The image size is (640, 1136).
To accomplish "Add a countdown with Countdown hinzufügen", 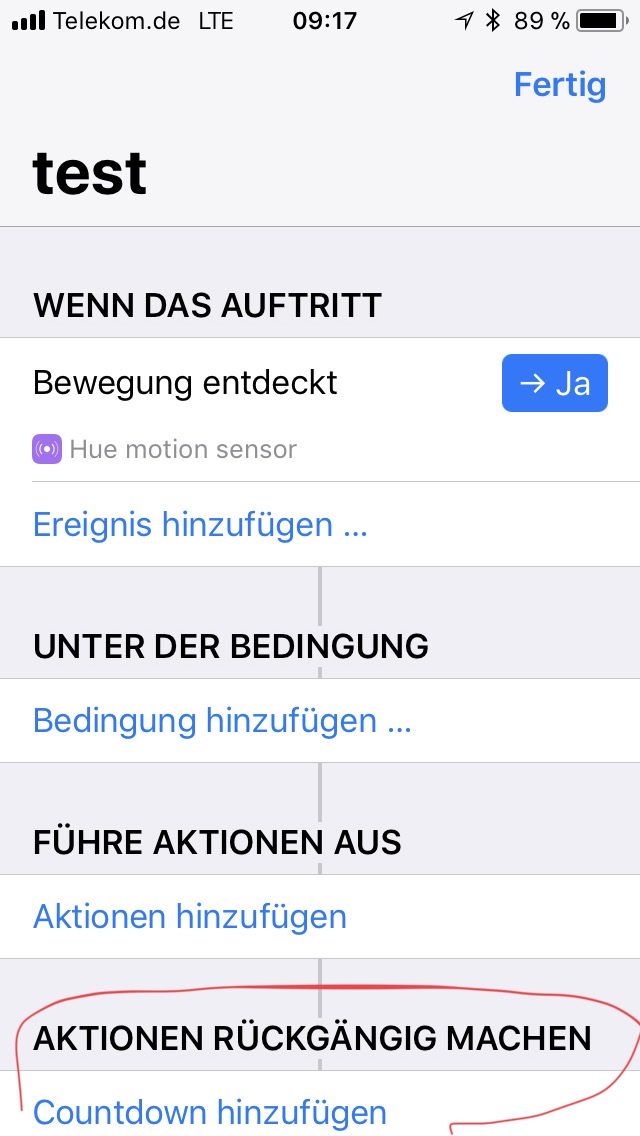I will 210,1112.
